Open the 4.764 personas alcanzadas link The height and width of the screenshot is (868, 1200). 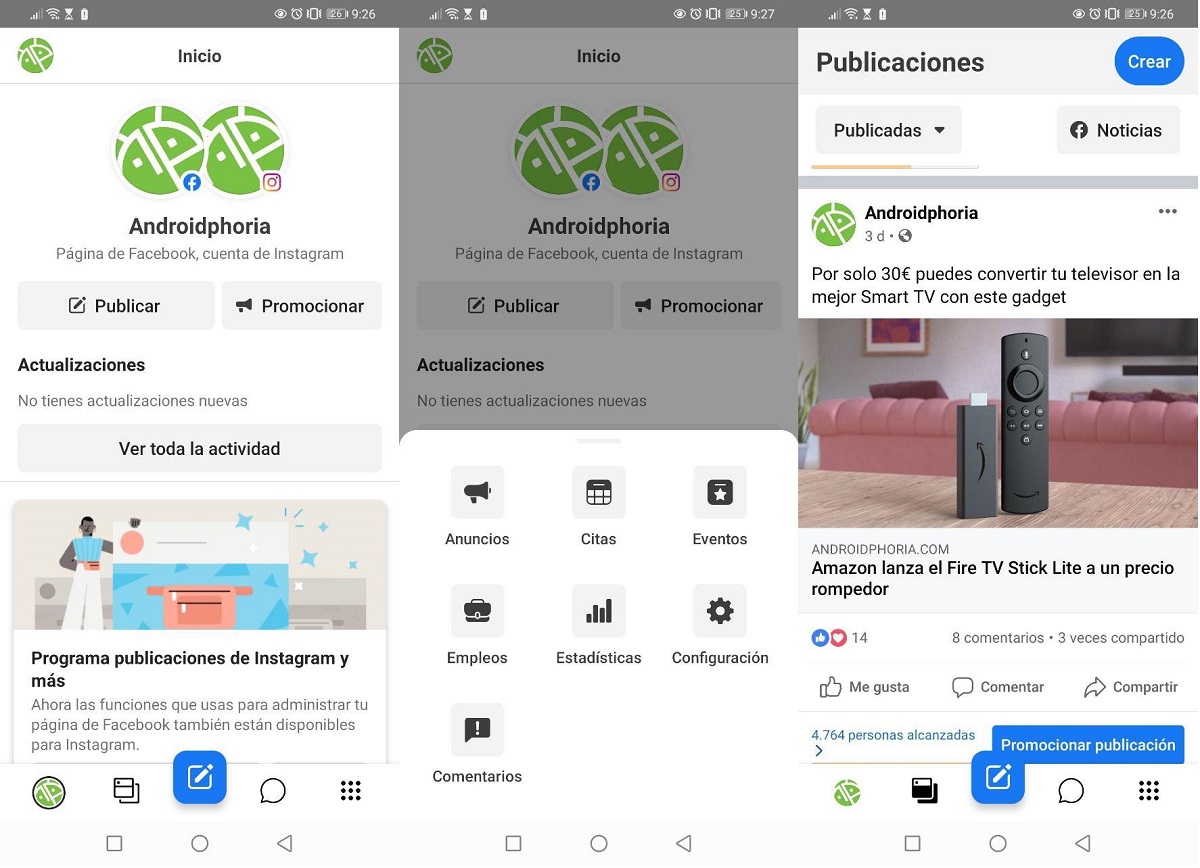[892, 736]
